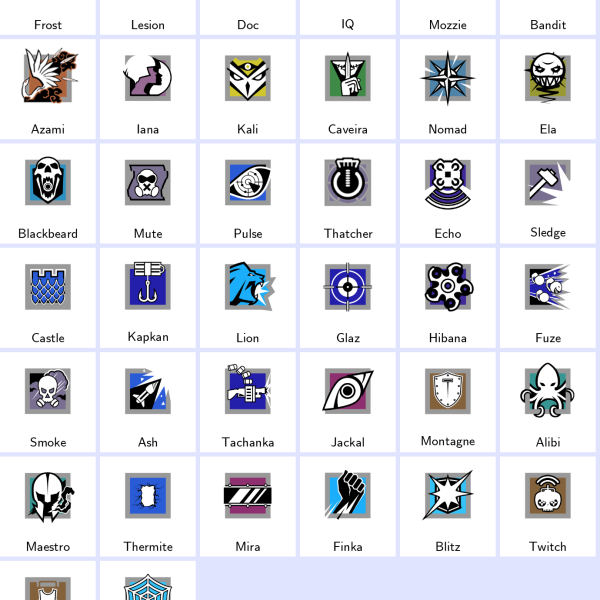This screenshot has width=600, height=600.
Task: Select Nomad in the grid
Action: [x=448, y=88]
